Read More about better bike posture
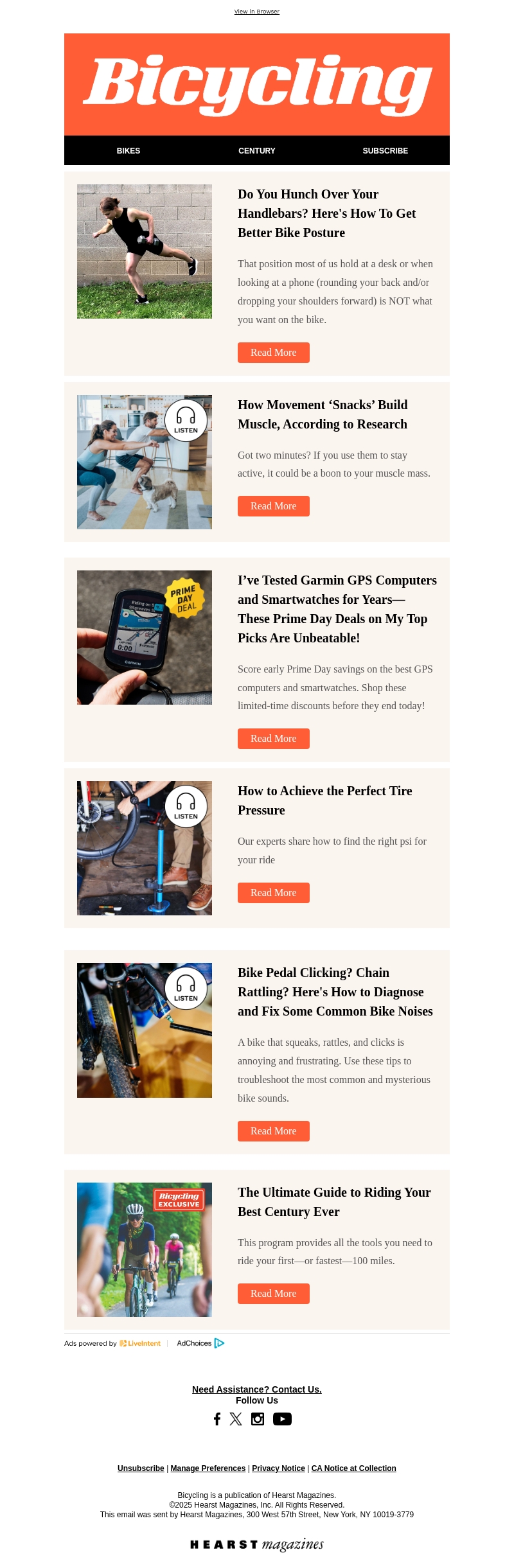514x1568 pixels. (x=274, y=353)
